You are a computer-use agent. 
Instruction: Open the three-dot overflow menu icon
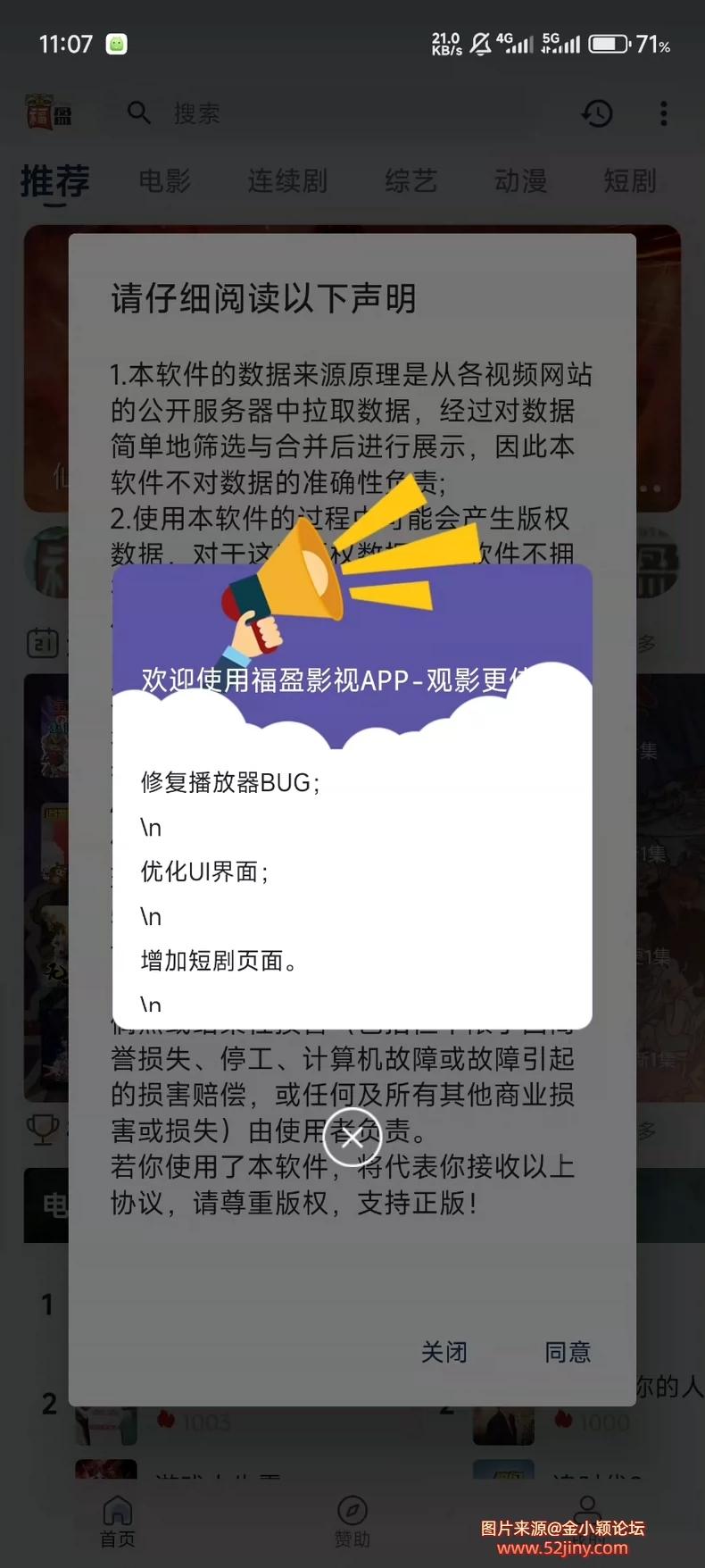tap(662, 113)
